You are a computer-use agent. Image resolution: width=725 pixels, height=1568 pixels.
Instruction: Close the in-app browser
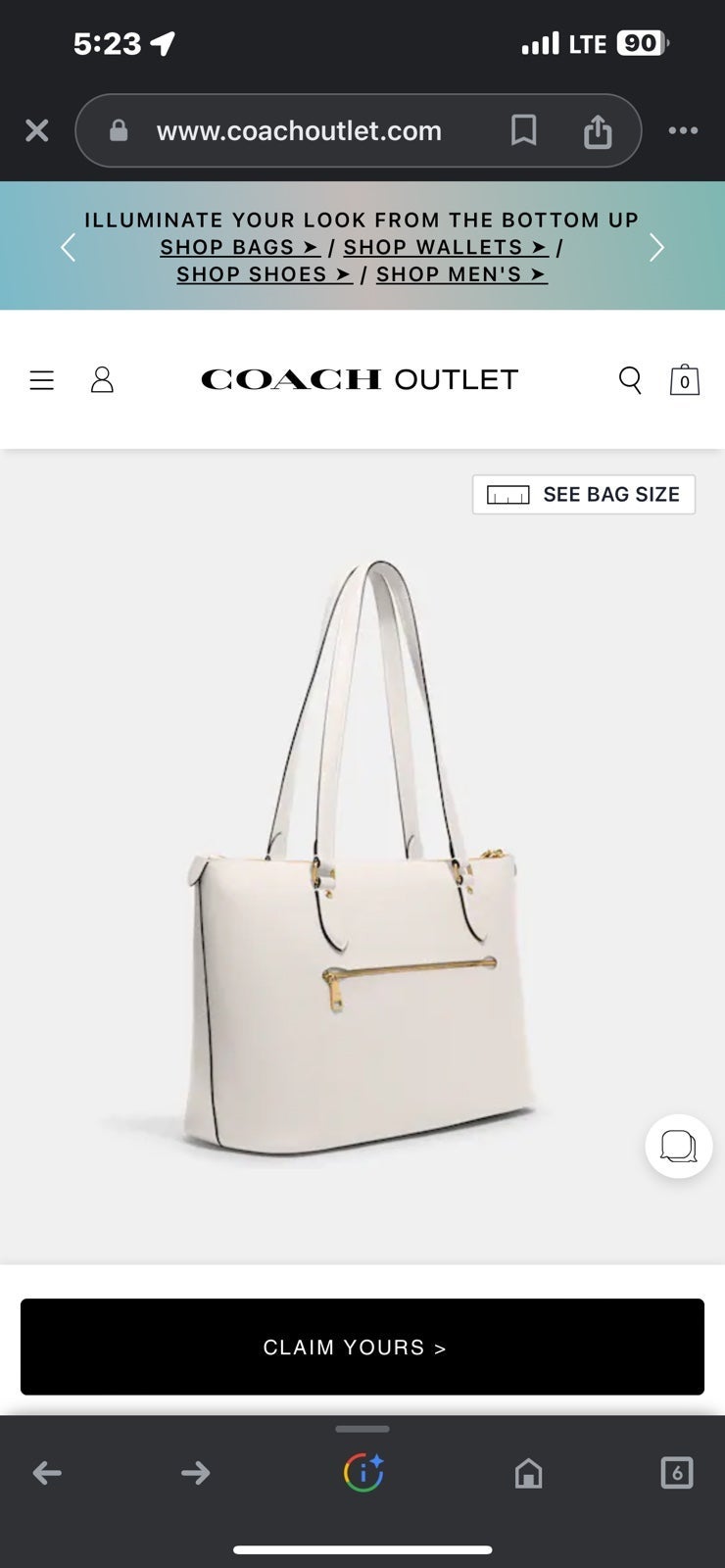36,130
